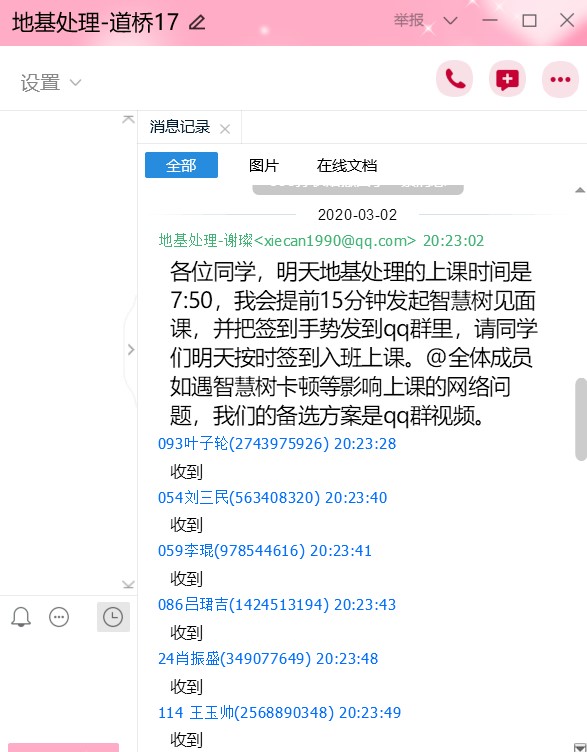Tap the red chat plus icon
The height and width of the screenshot is (752, 587).
point(507,79)
